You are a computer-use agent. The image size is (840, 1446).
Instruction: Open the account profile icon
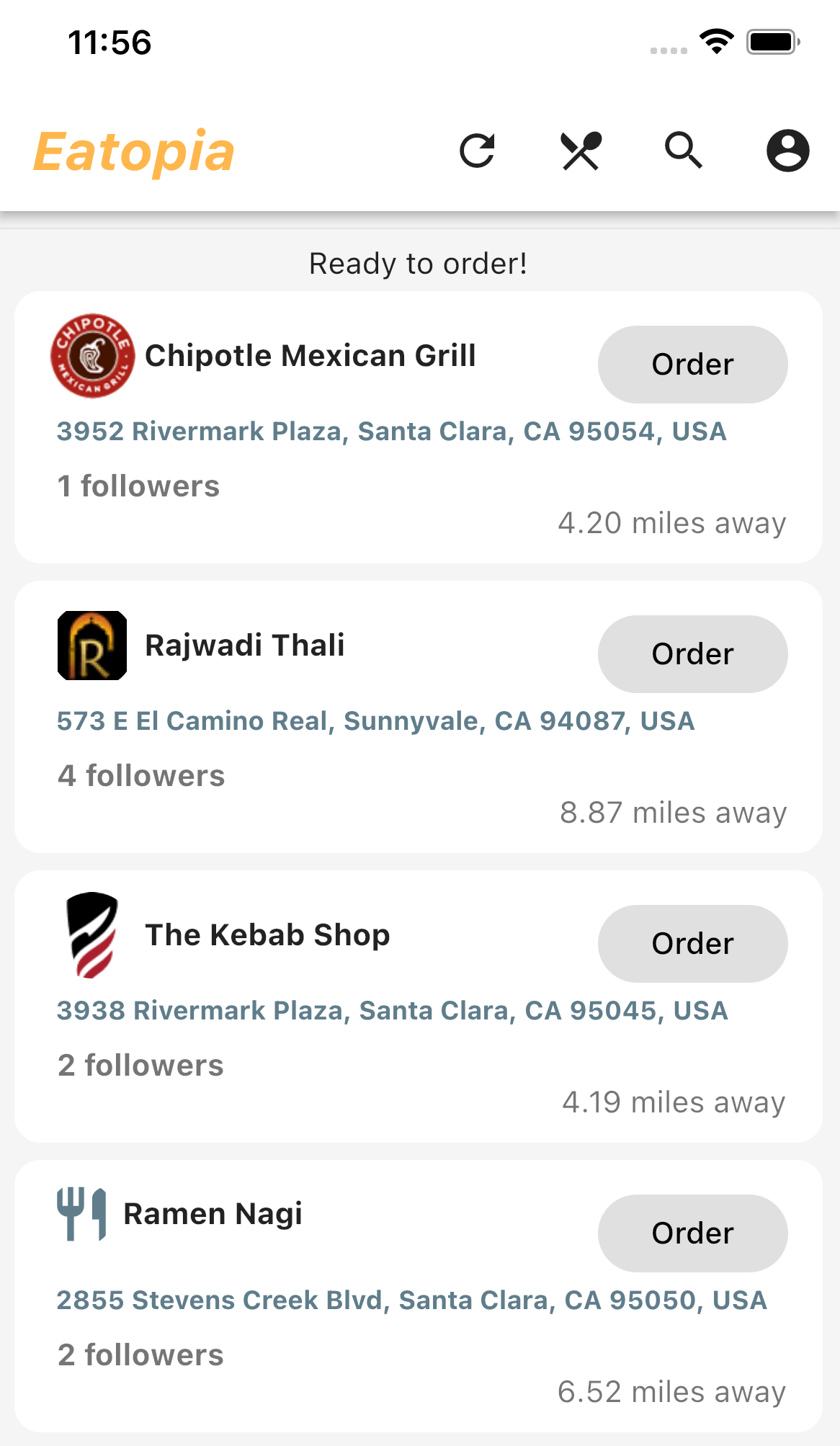coord(787,151)
